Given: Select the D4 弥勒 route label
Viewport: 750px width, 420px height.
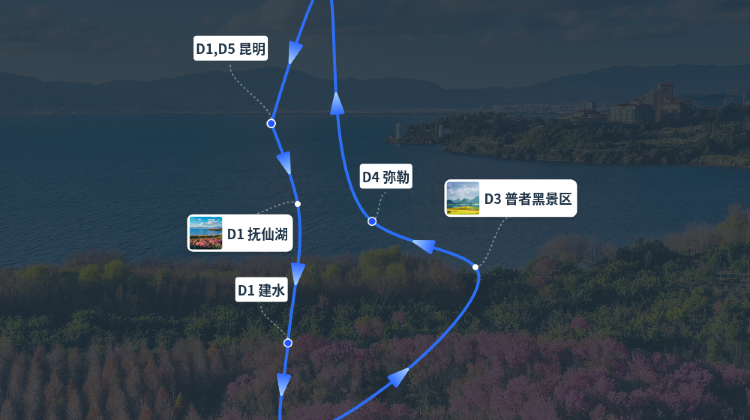Looking at the screenshot, I should click(x=386, y=177).
